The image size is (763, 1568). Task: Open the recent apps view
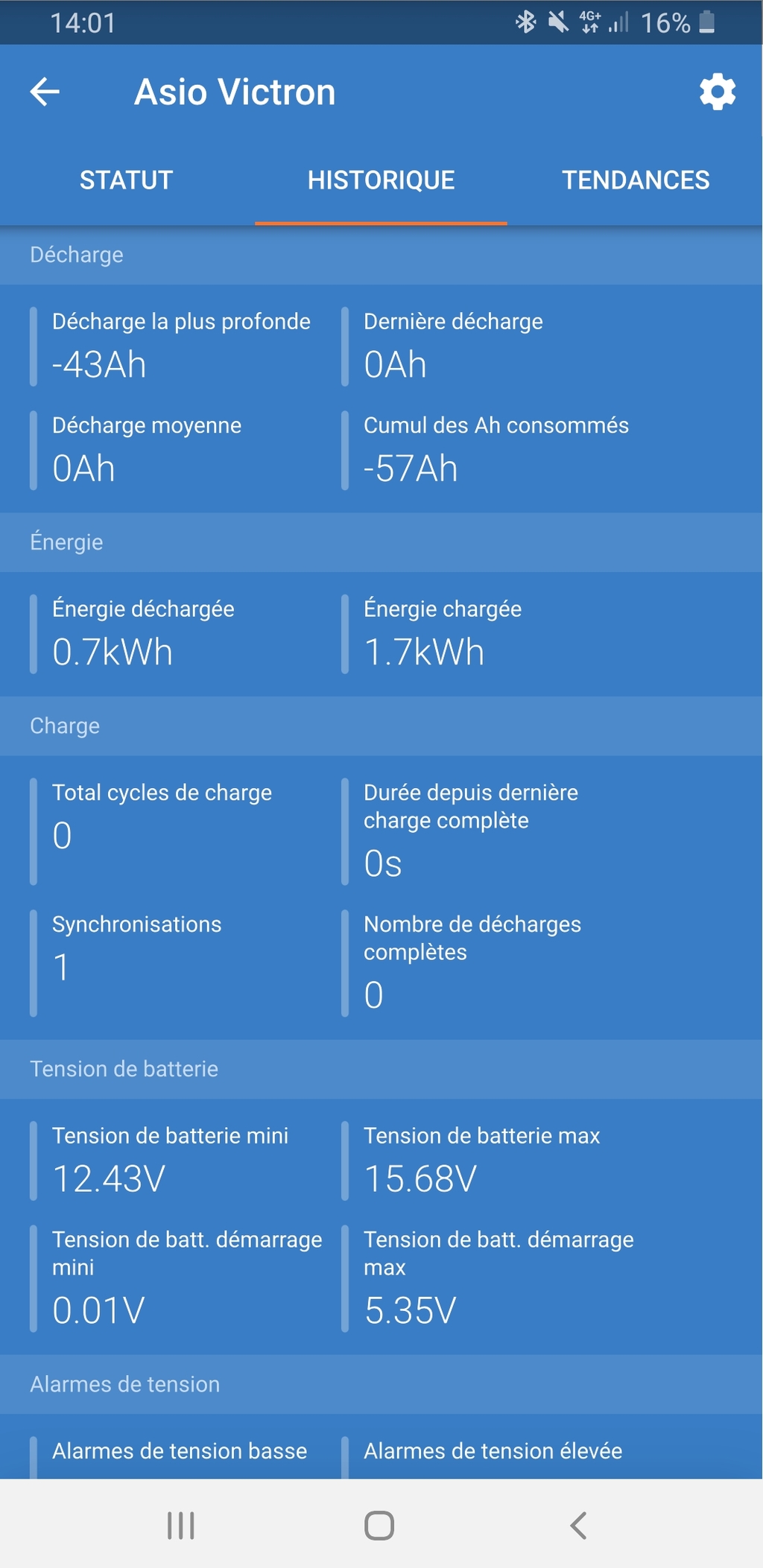181,1525
